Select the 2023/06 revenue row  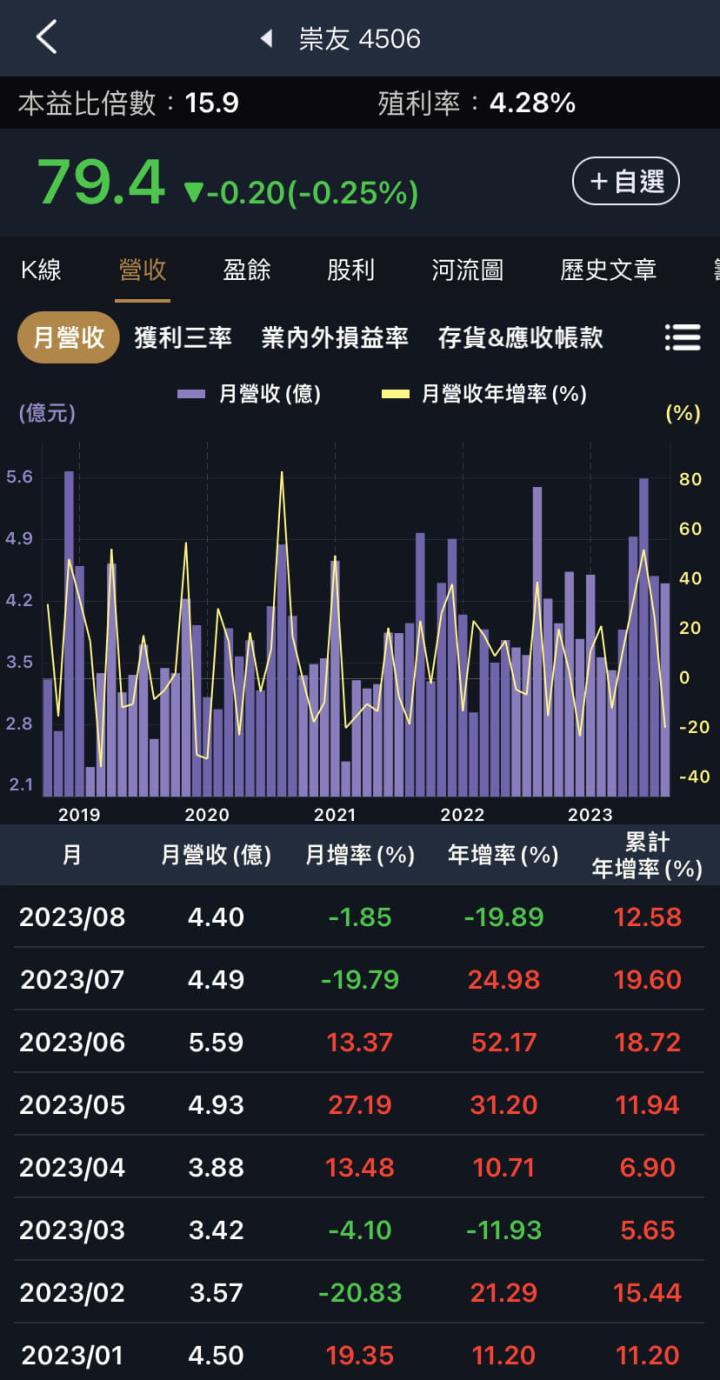point(360,1041)
